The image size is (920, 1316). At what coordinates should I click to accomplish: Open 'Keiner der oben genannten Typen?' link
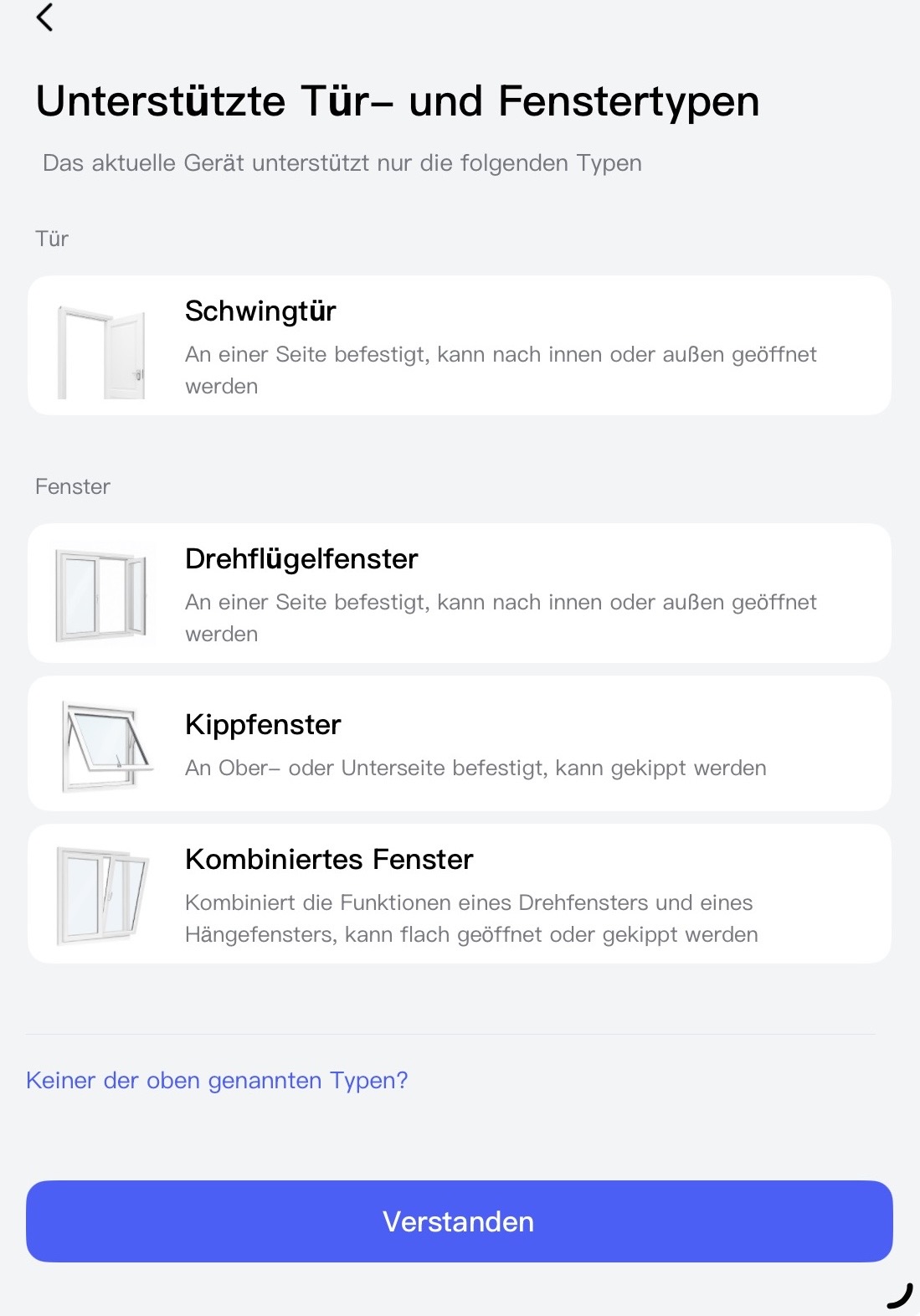point(217,1080)
